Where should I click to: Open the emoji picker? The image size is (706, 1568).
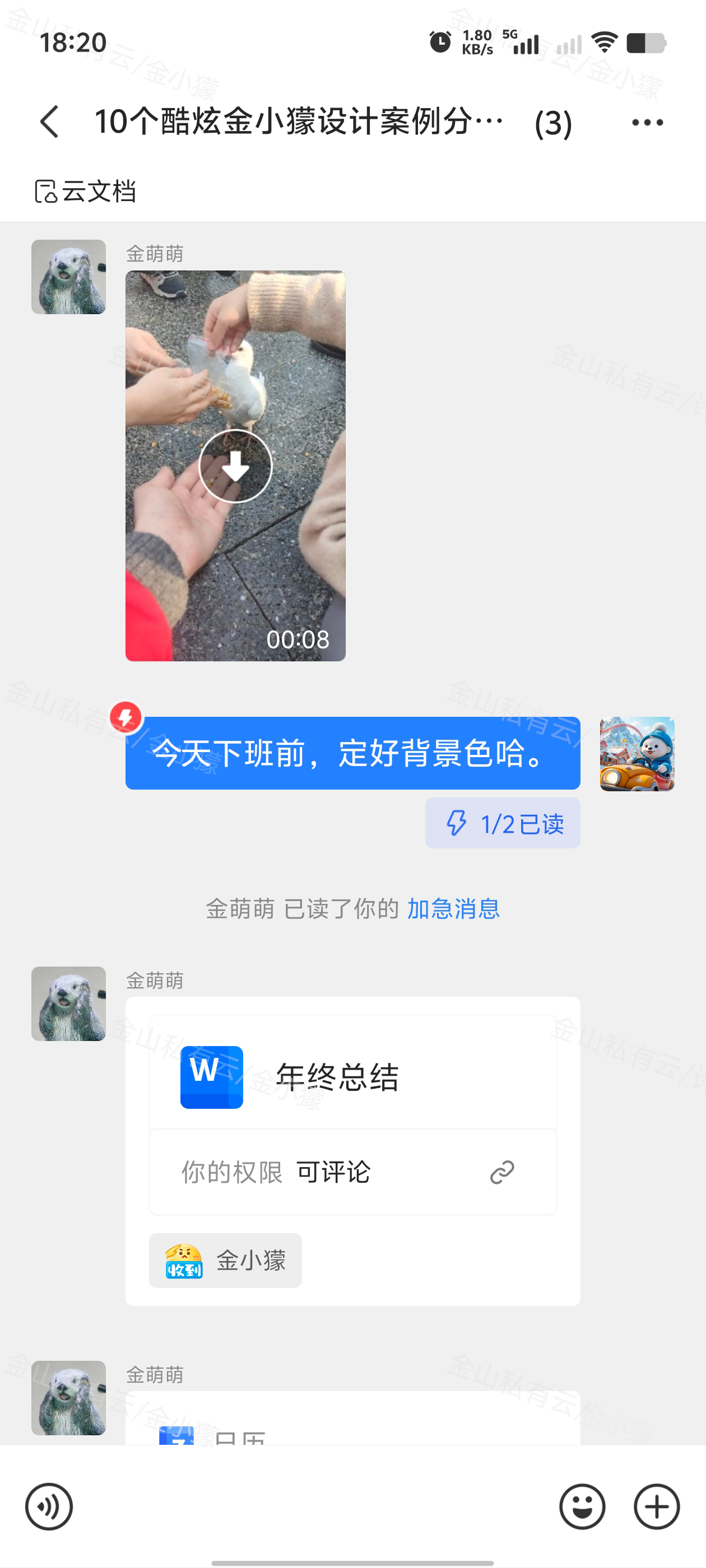point(582,1506)
